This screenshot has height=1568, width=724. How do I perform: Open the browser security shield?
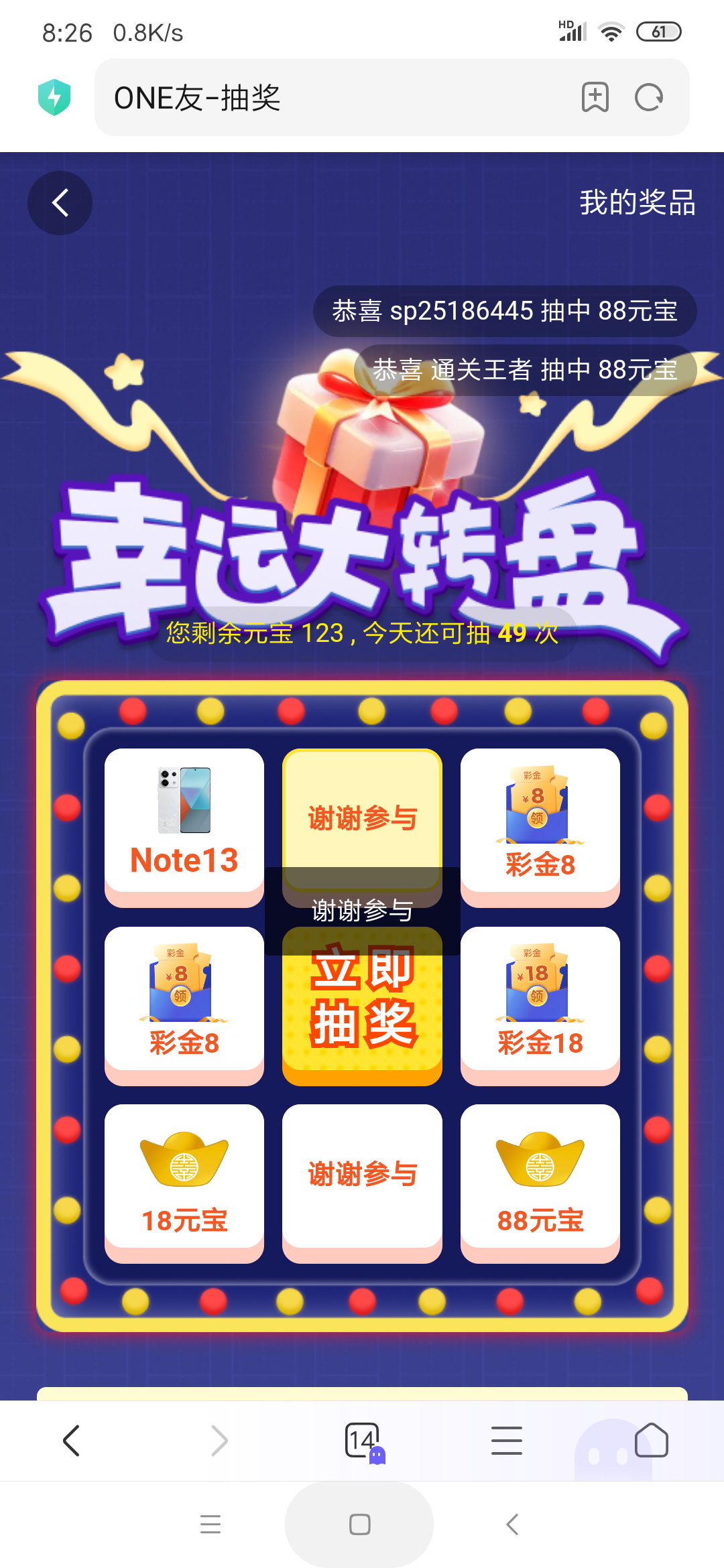click(x=54, y=98)
